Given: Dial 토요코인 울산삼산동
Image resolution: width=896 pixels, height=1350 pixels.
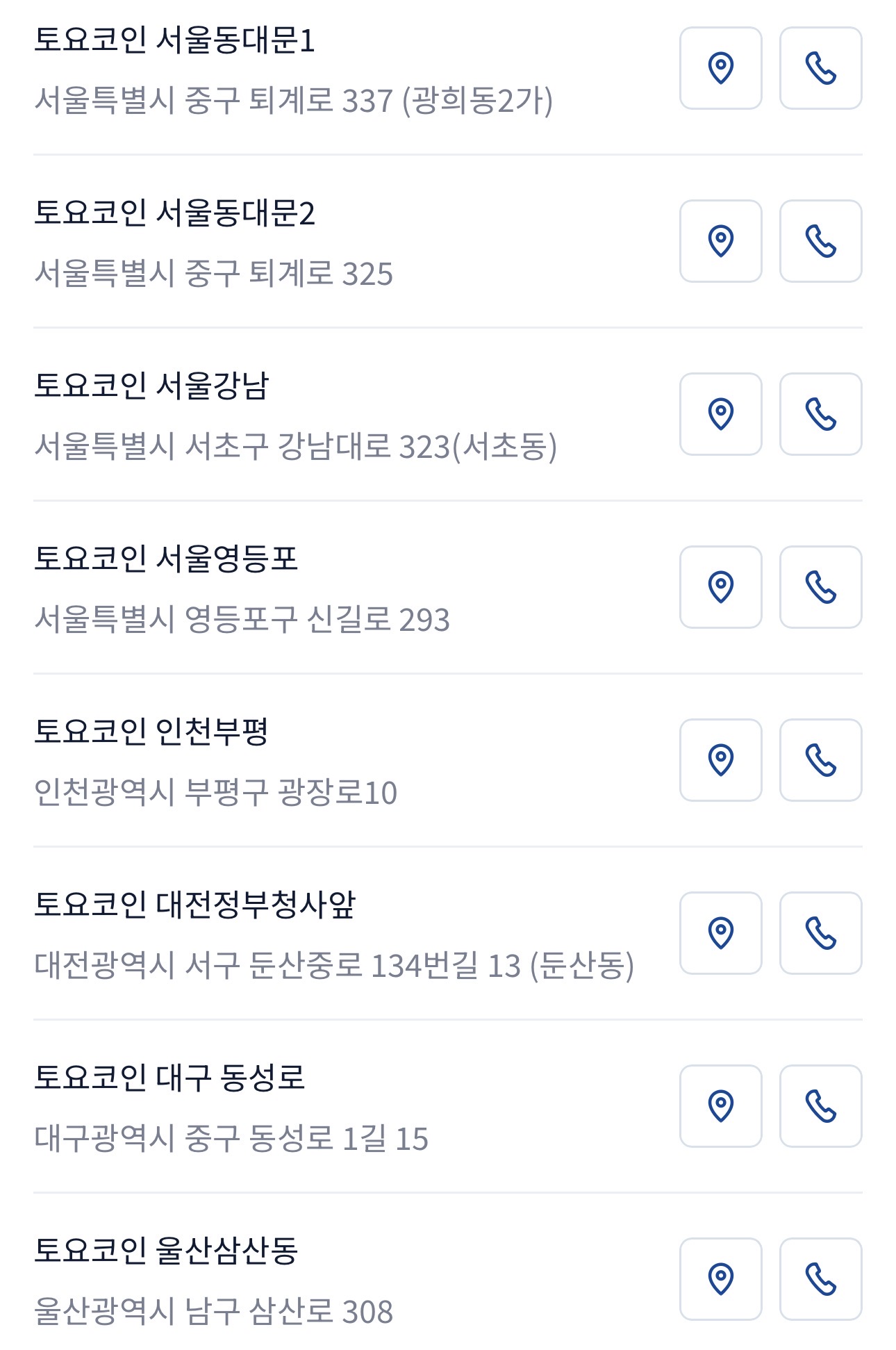Looking at the screenshot, I should click(x=820, y=1279).
